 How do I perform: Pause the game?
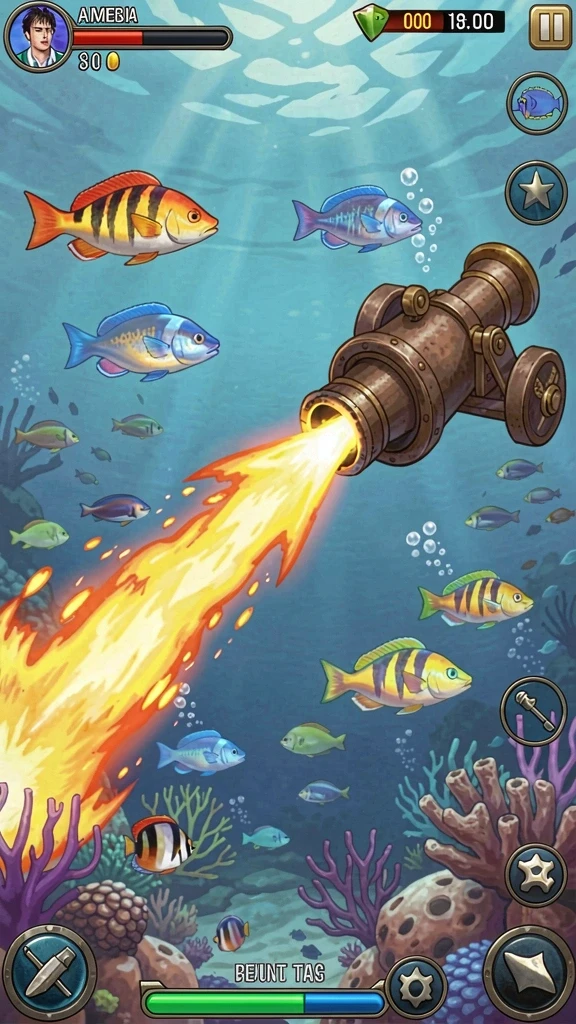550,27
